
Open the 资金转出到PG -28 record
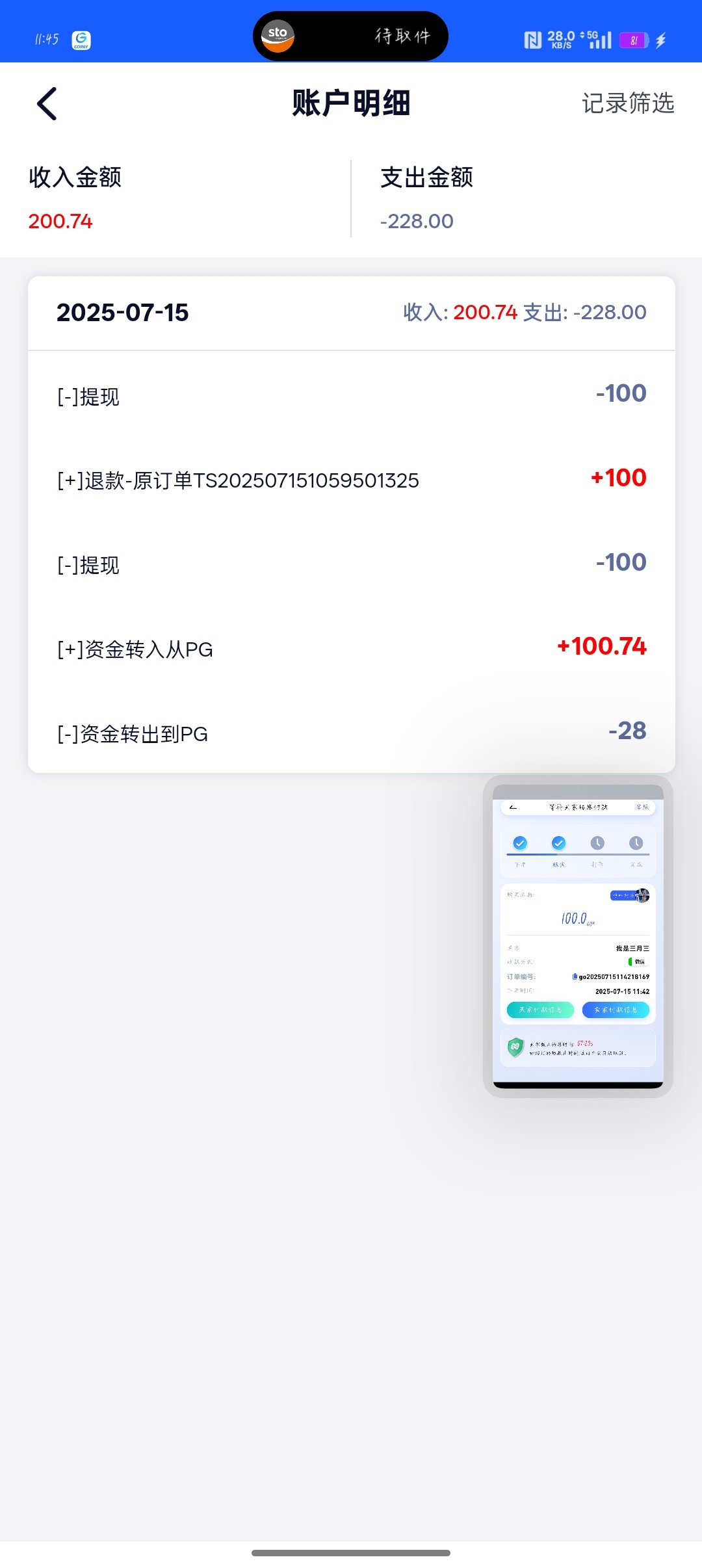pos(352,733)
